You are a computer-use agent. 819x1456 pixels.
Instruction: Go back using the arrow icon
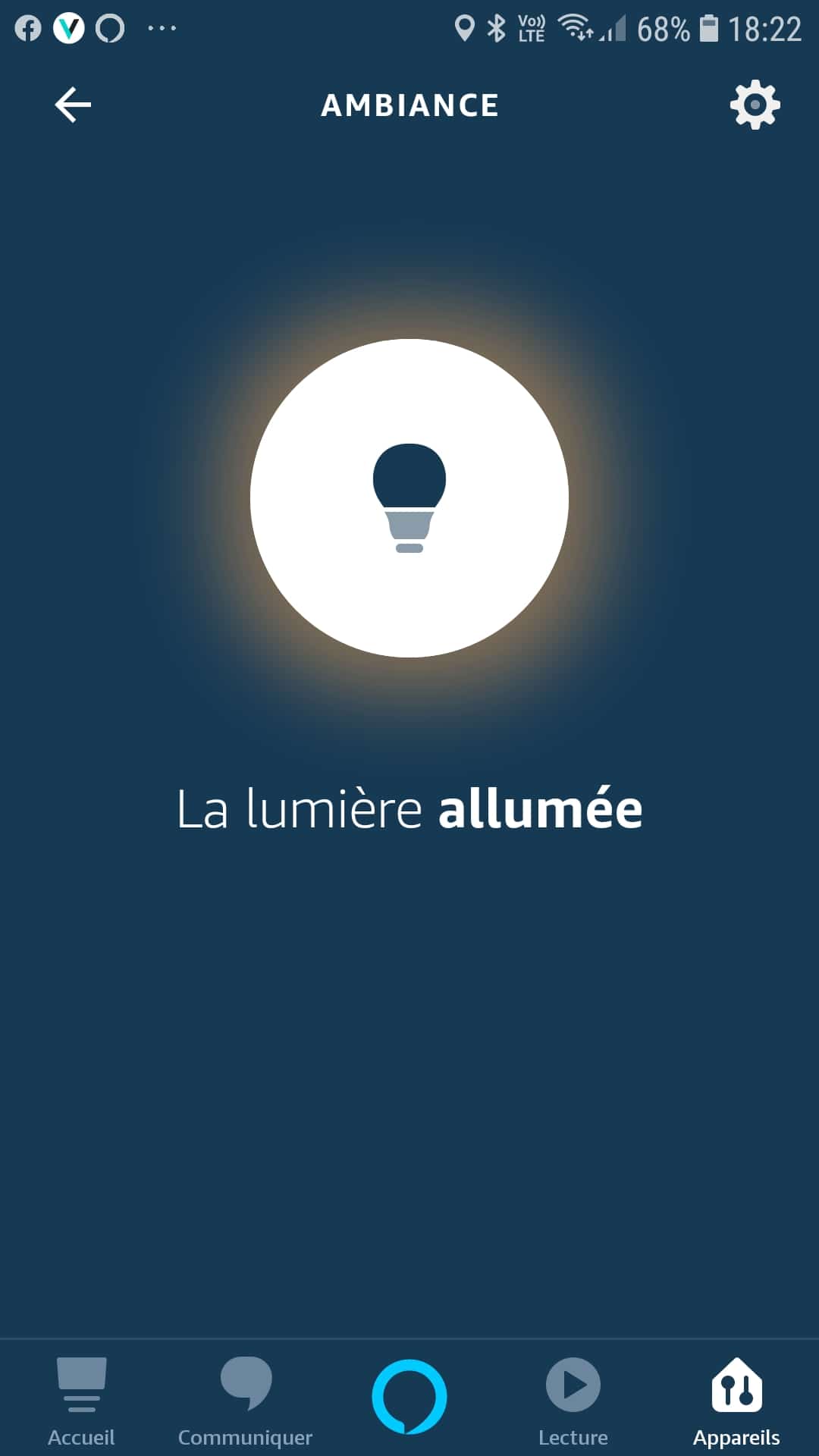coord(73,105)
